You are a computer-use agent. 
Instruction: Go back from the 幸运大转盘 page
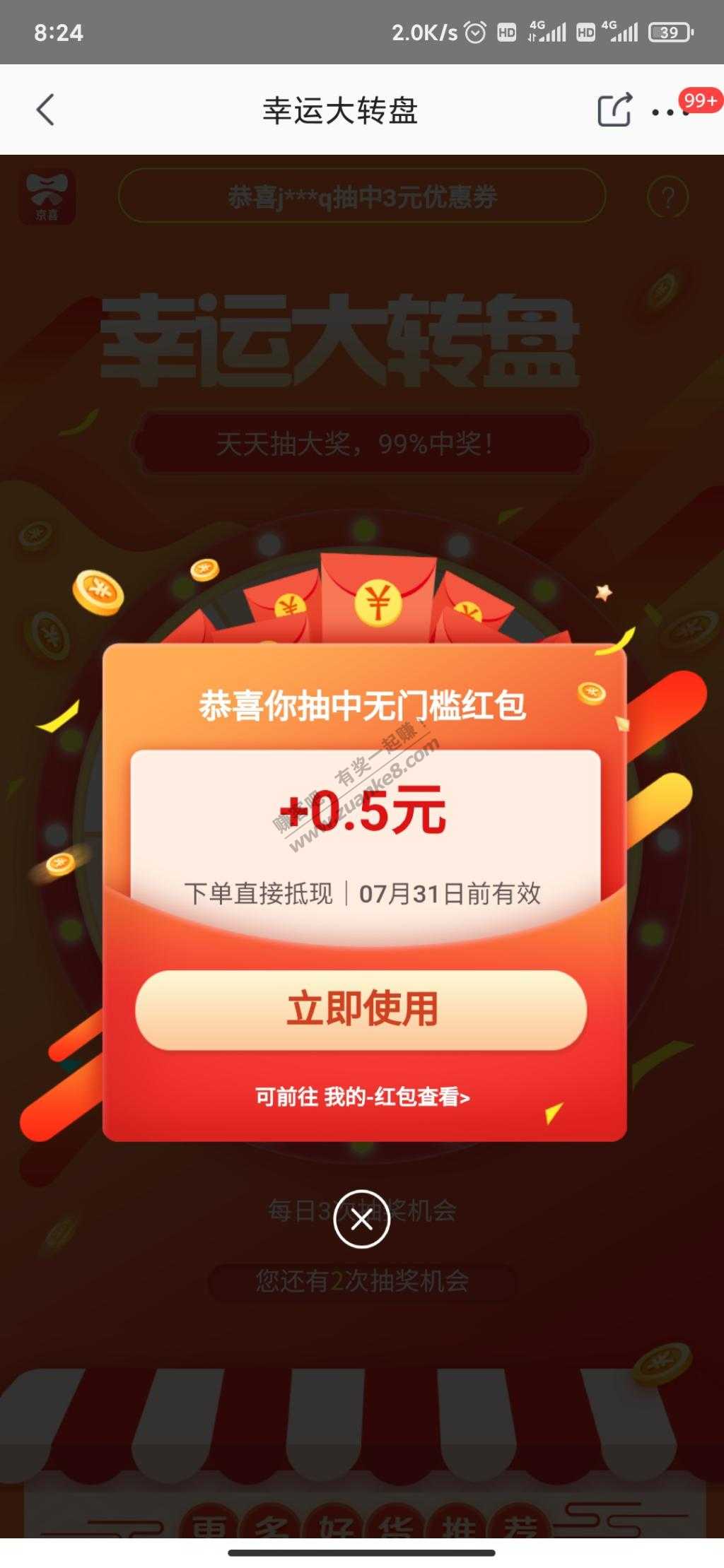pos(45,110)
